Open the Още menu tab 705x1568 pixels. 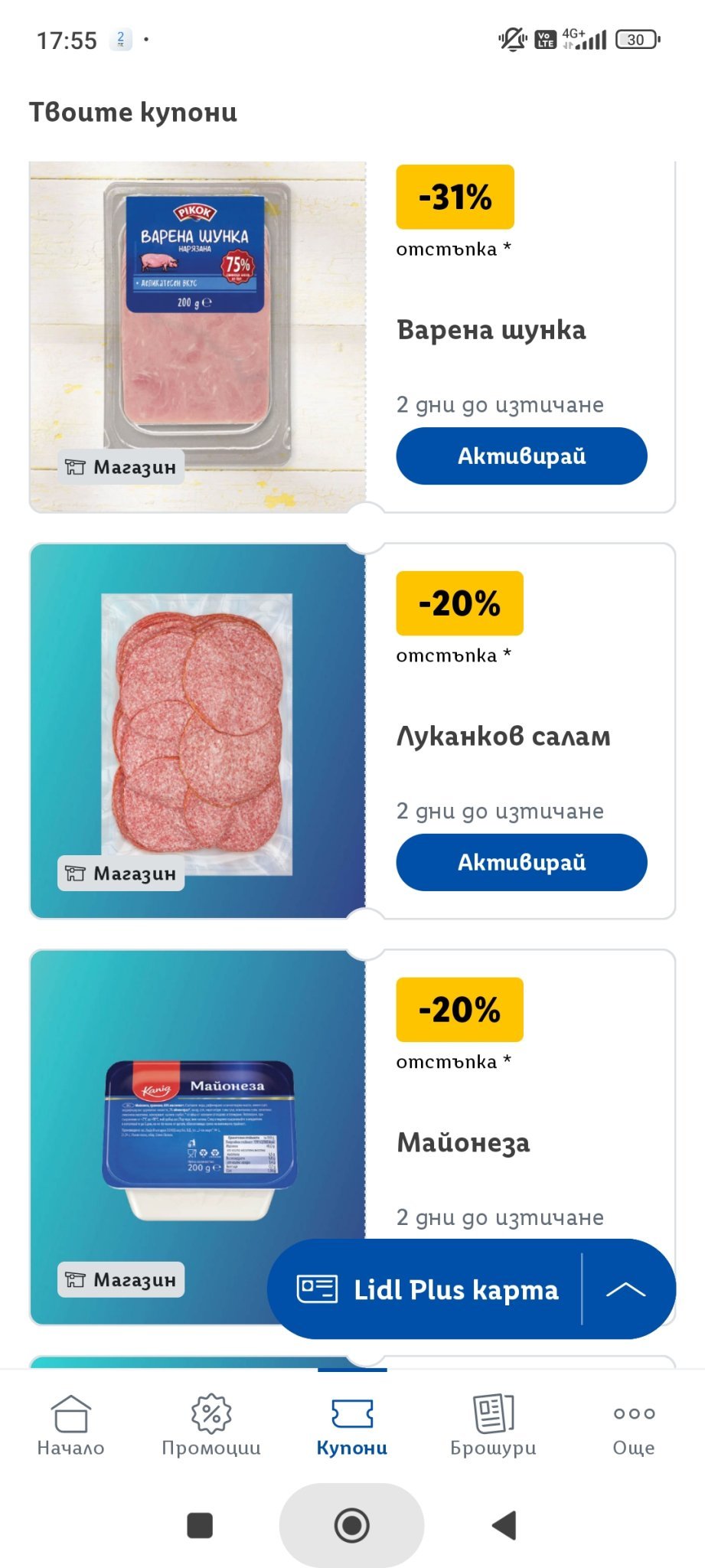634,1425
